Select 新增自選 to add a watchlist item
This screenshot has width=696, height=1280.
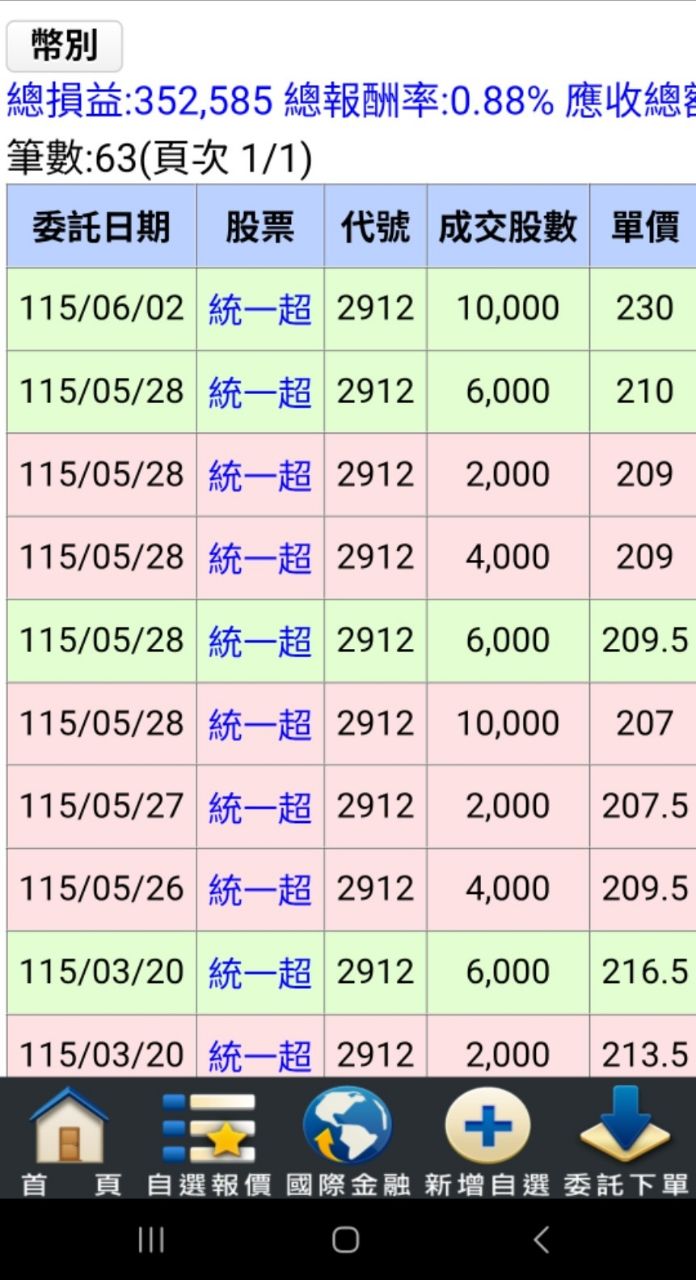click(487, 1140)
